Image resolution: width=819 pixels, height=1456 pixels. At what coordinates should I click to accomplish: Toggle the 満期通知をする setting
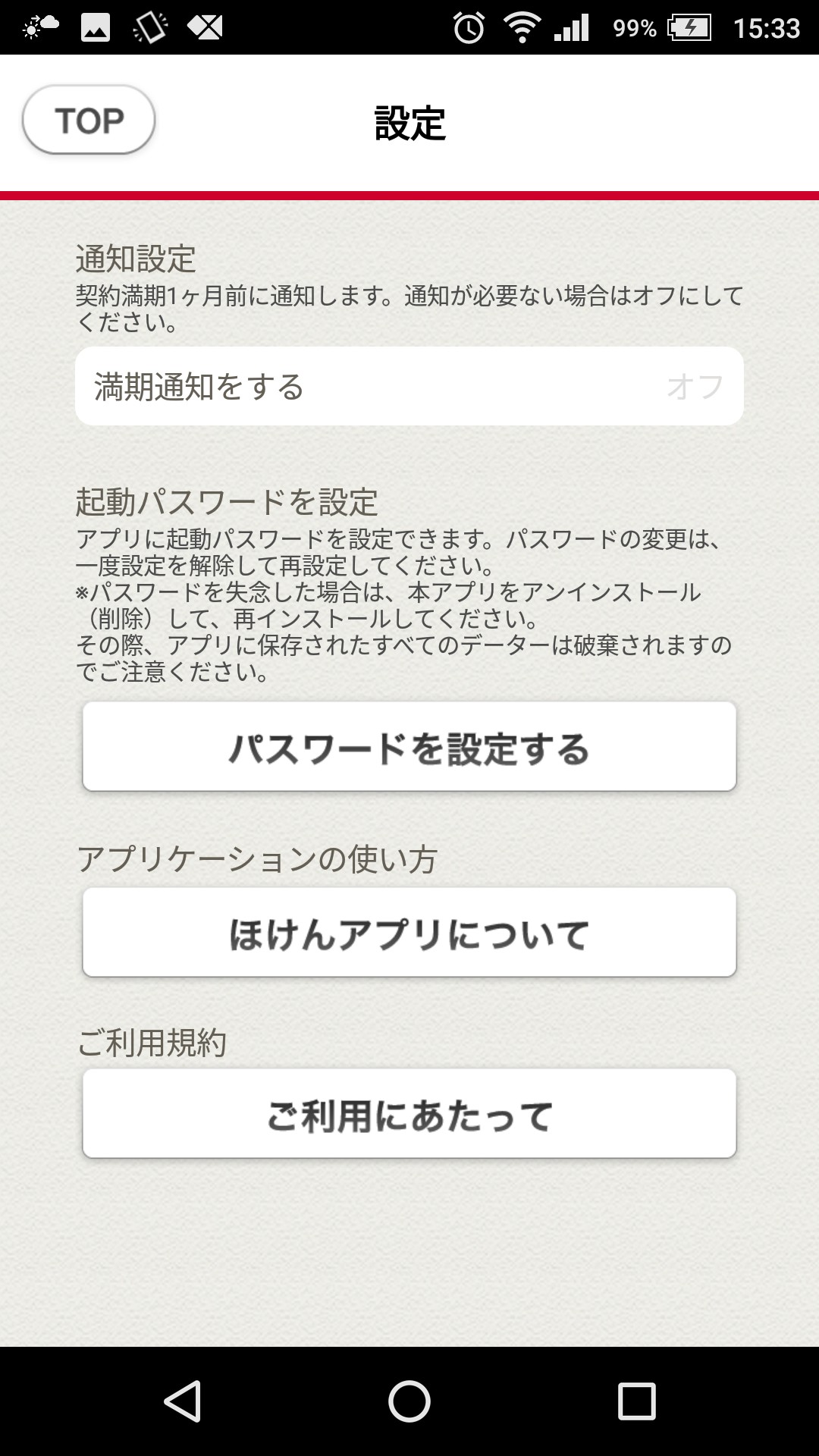pos(409,386)
